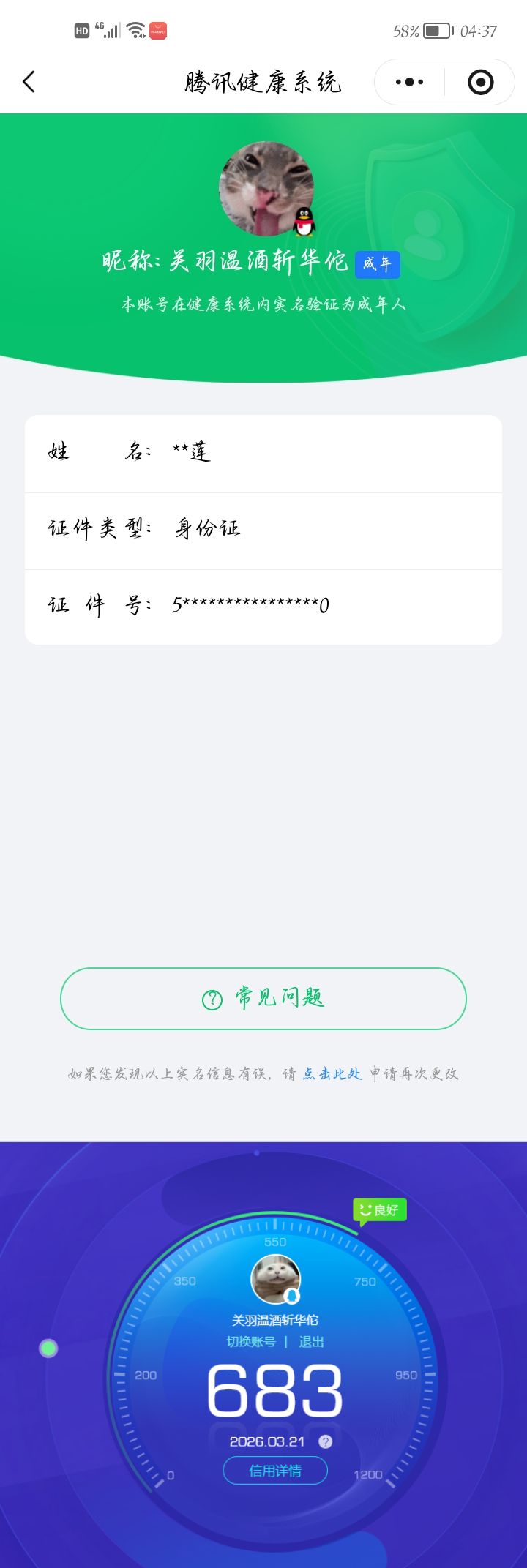Tap the 点击此处 link to amend info
The width and height of the screenshot is (527, 1568).
[x=332, y=1073]
